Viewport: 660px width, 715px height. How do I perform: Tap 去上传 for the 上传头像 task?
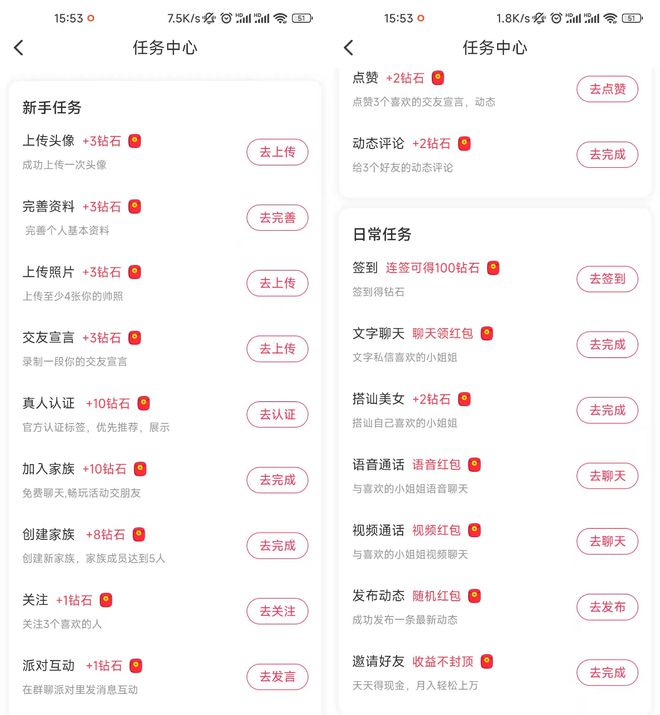[277, 152]
